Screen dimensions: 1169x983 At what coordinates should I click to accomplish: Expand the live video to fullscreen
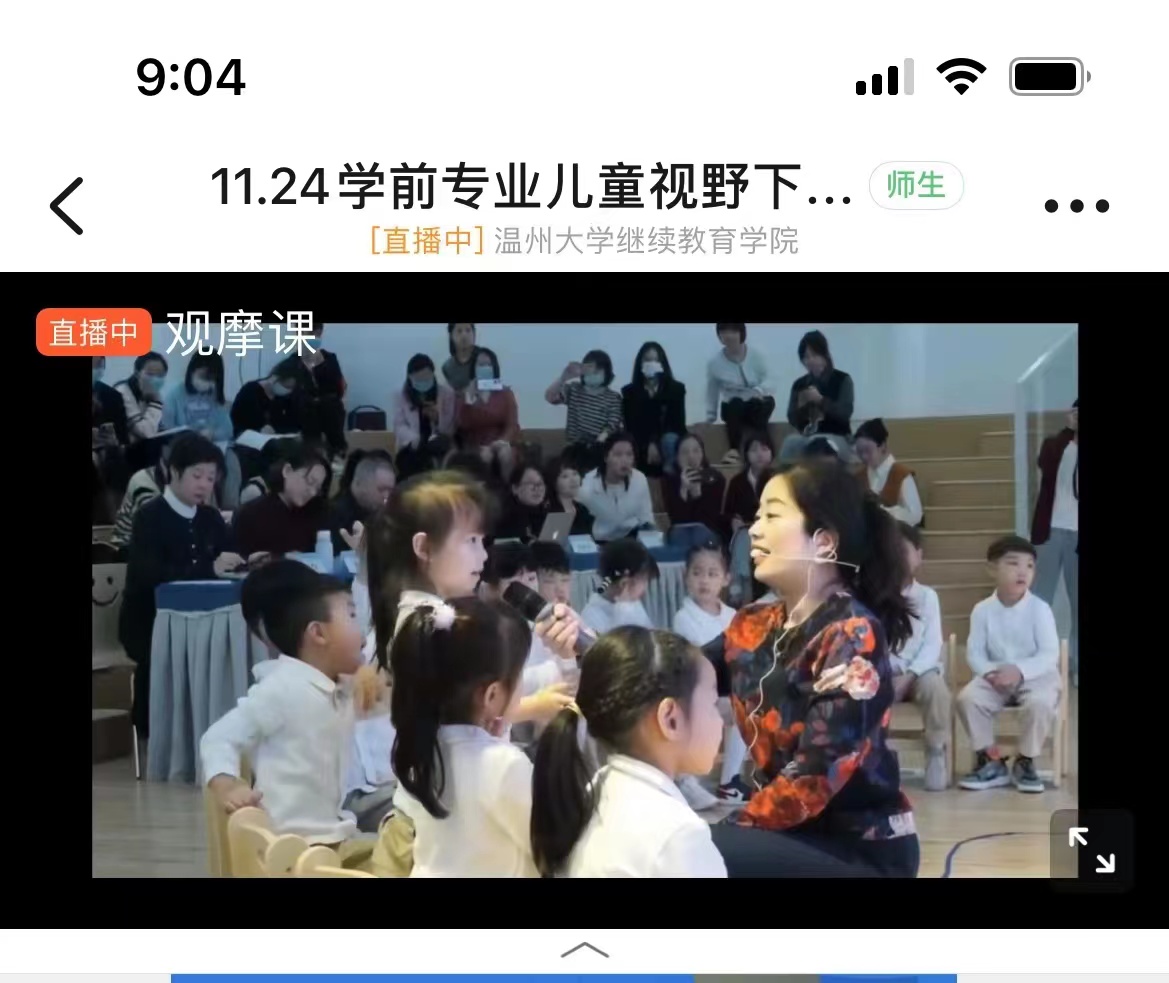point(1091,851)
